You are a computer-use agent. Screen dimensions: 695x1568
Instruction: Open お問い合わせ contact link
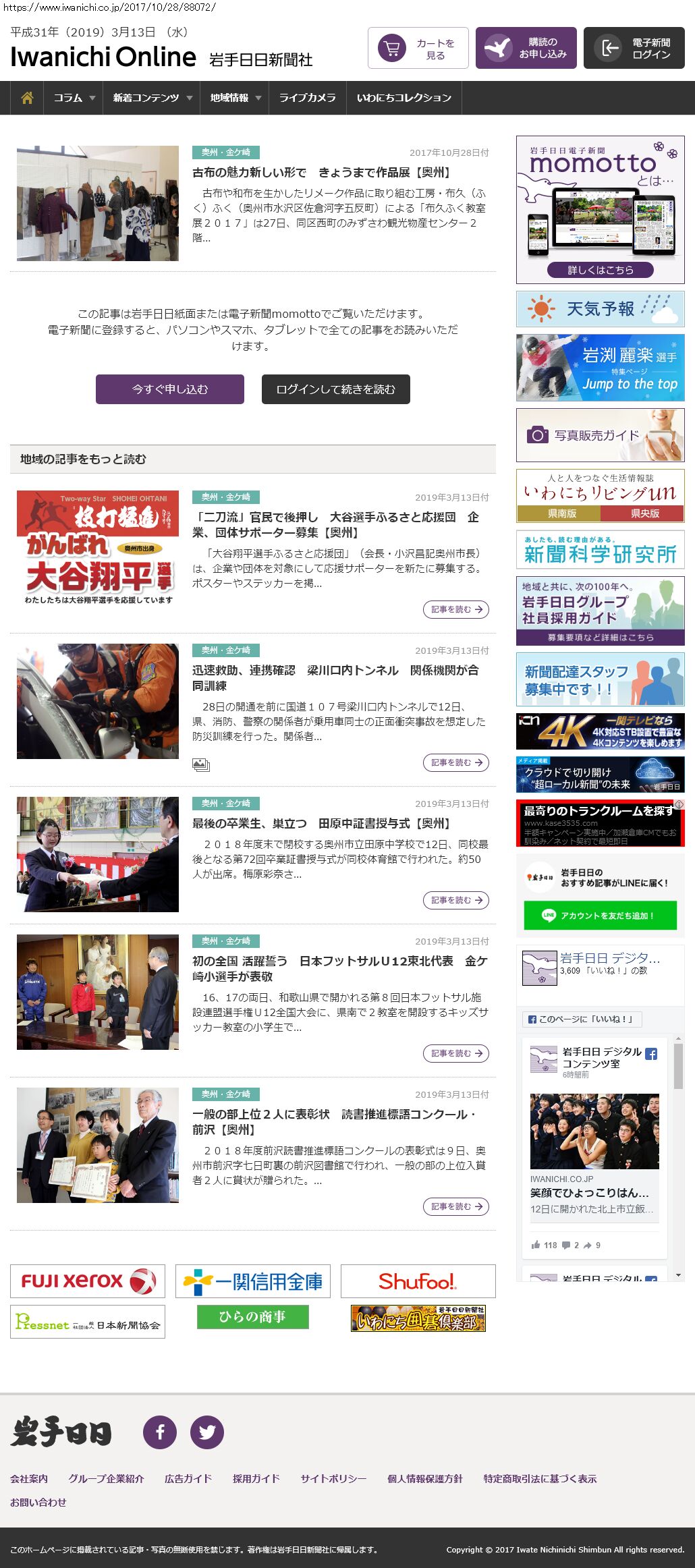tap(38, 1502)
